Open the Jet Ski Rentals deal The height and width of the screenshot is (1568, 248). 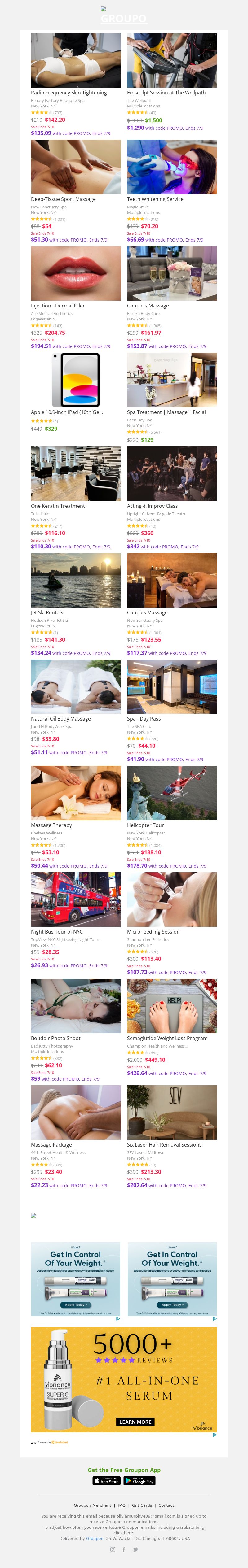(x=76, y=580)
